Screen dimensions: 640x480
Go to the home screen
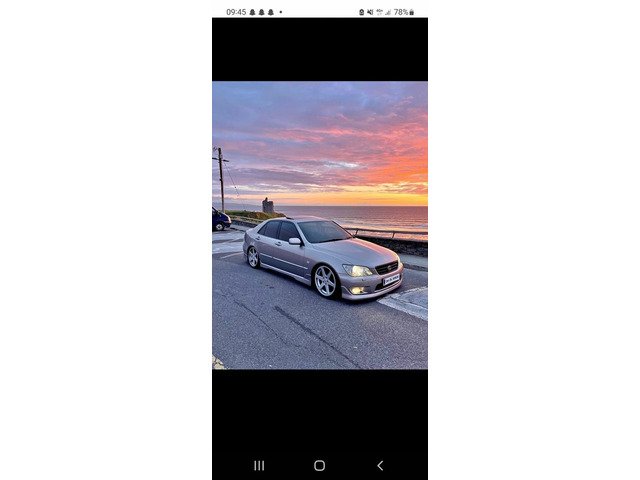point(320,465)
